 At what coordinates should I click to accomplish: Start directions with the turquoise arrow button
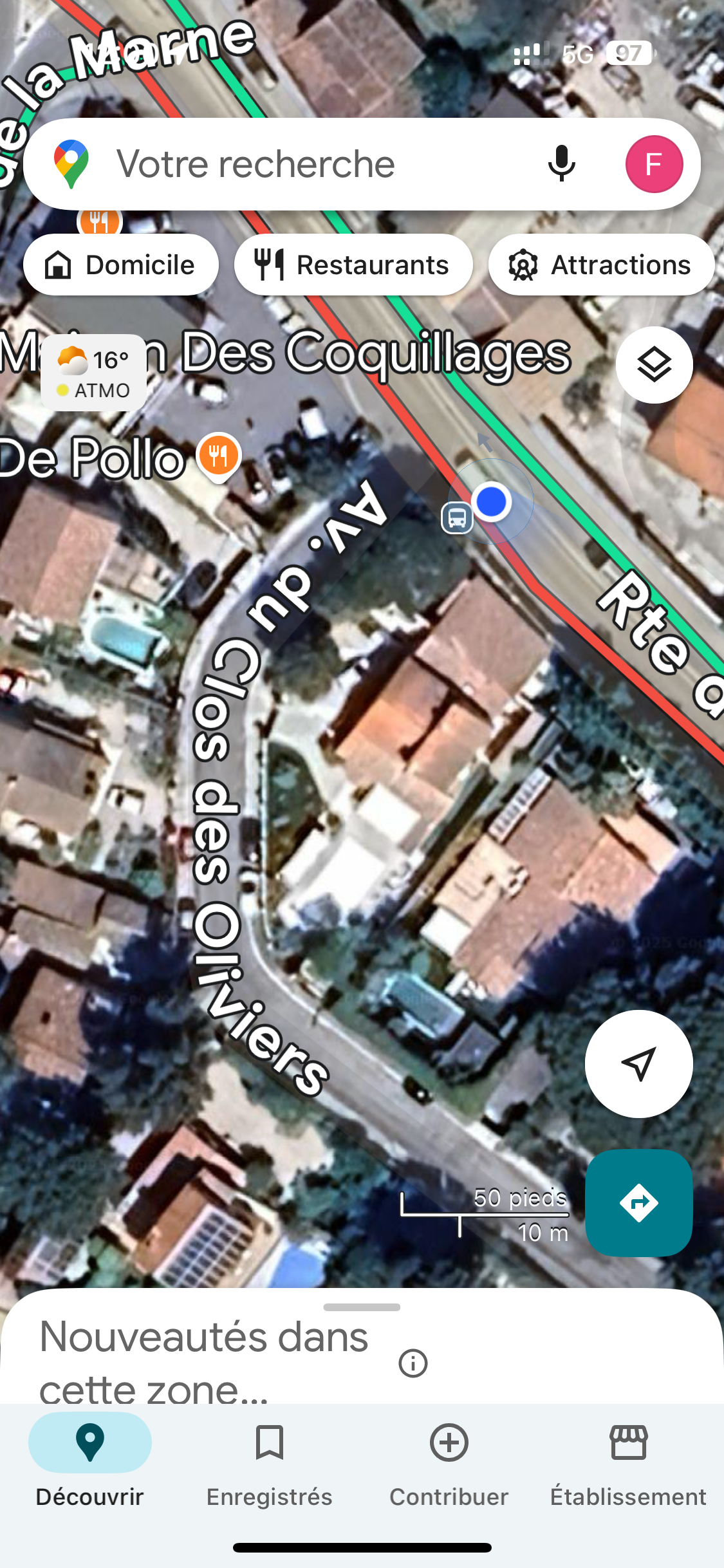click(x=638, y=1202)
